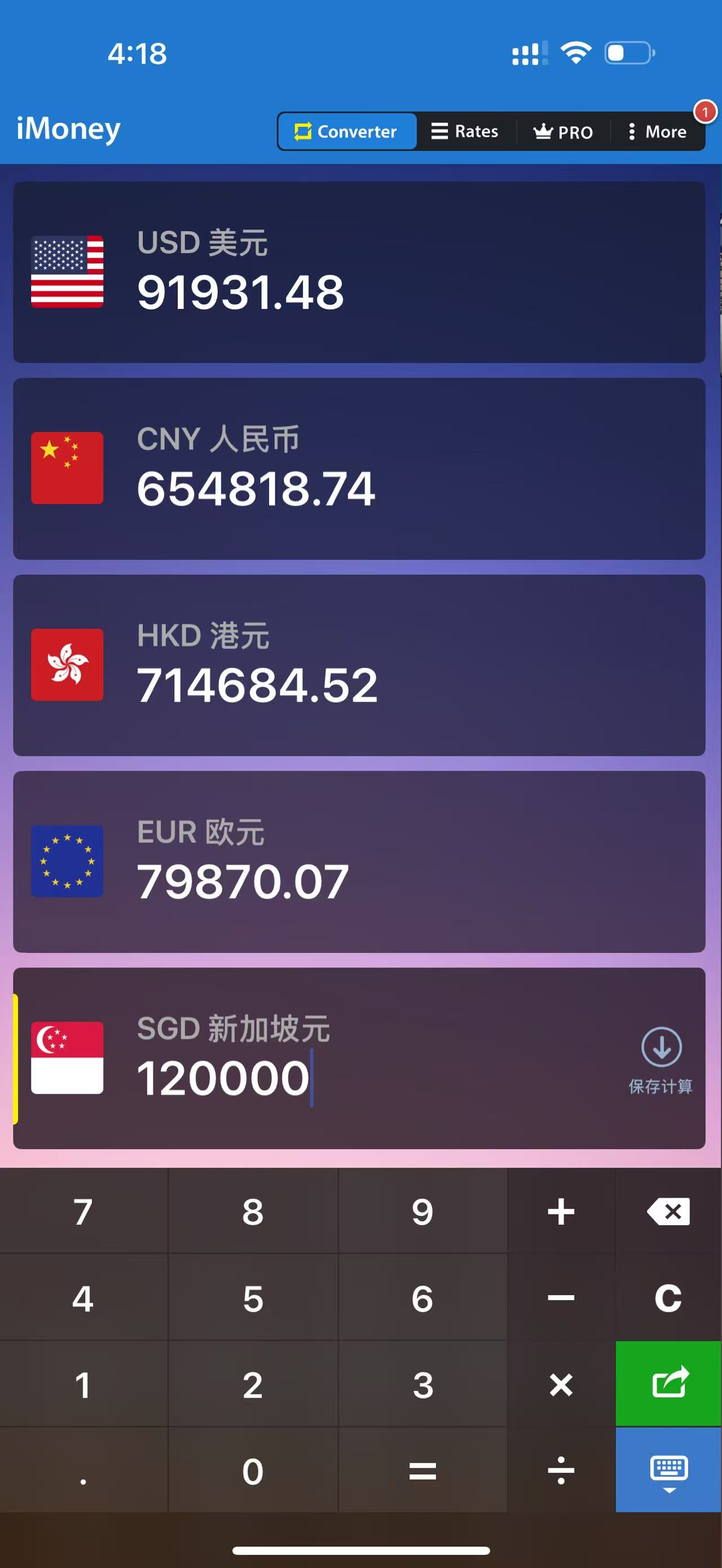Enter digit 5 on the keypad
The image size is (722, 1568).
click(x=253, y=1298)
